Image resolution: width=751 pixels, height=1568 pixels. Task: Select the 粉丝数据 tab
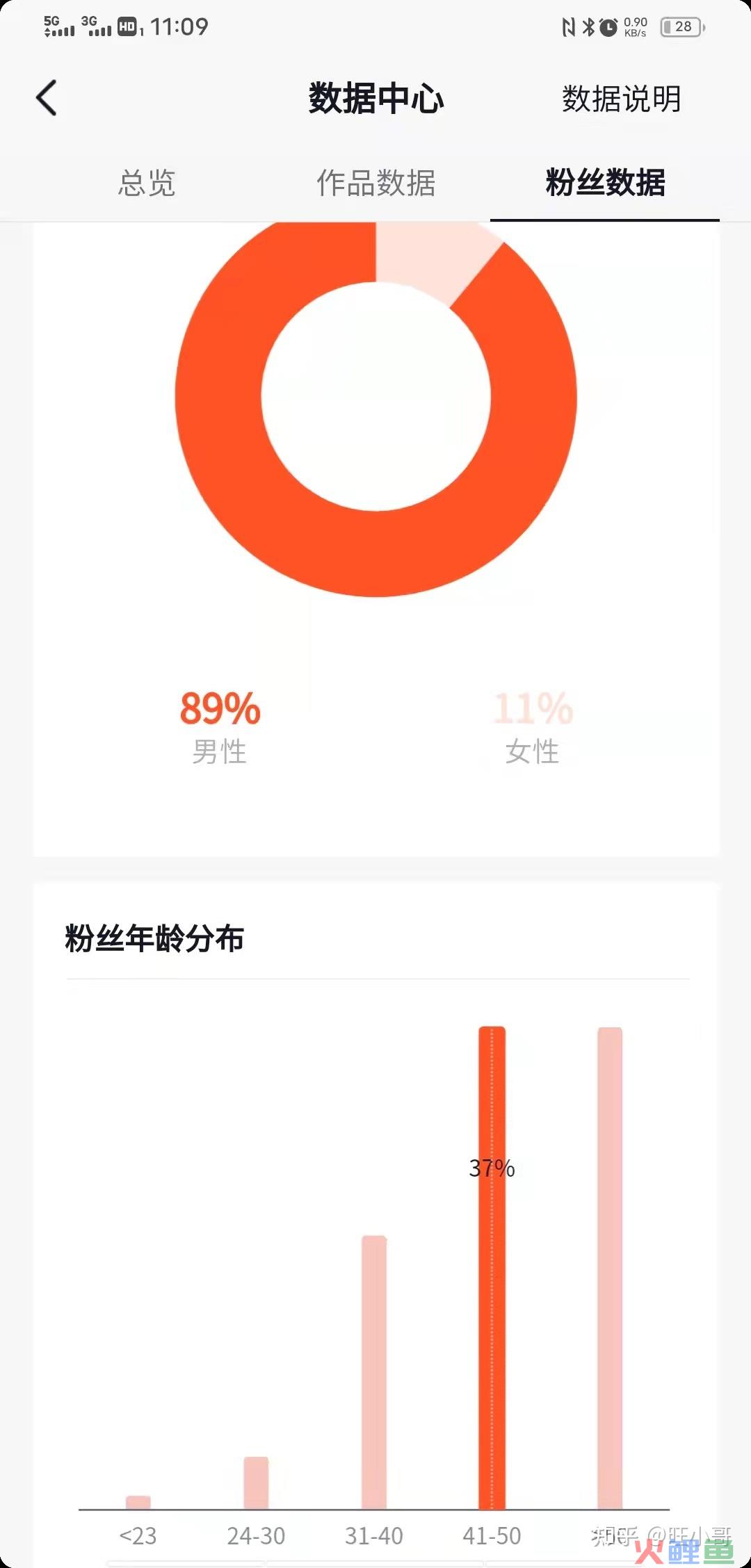605,183
